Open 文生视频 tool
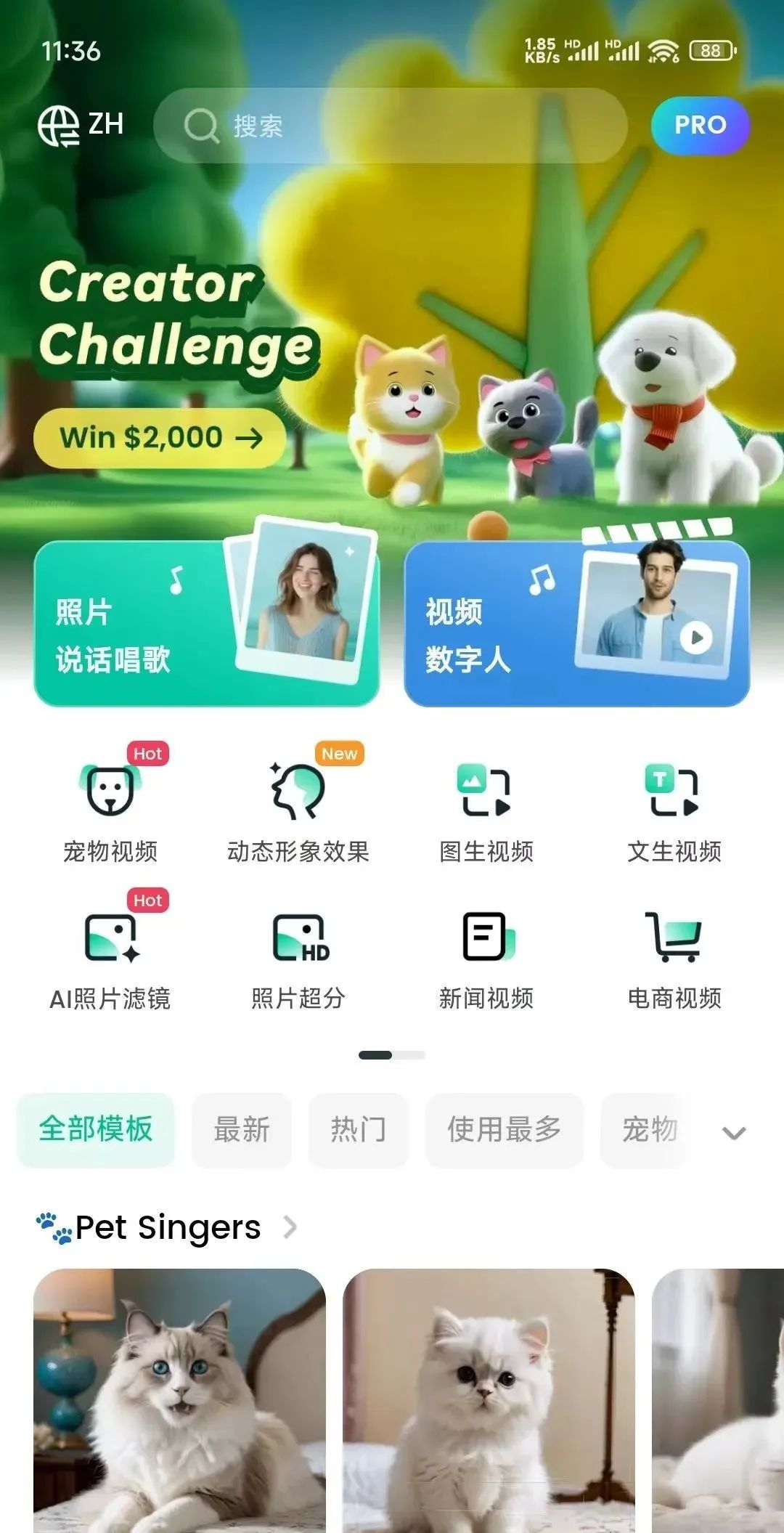Image resolution: width=784 pixels, height=1533 pixels. pos(674,808)
